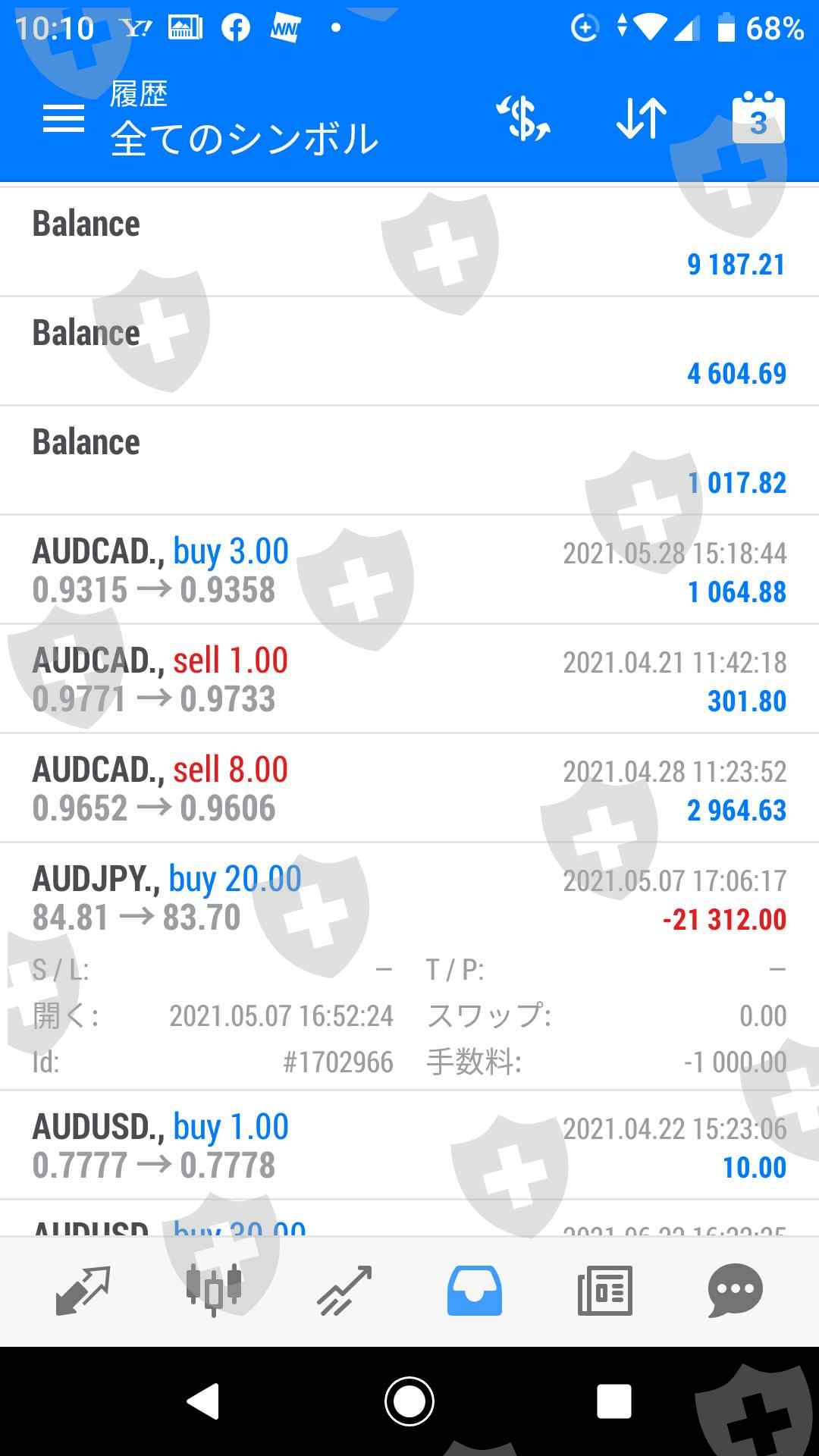Switch to the chat messages tab
The height and width of the screenshot is (1456, 819).
pos(735,1290)
